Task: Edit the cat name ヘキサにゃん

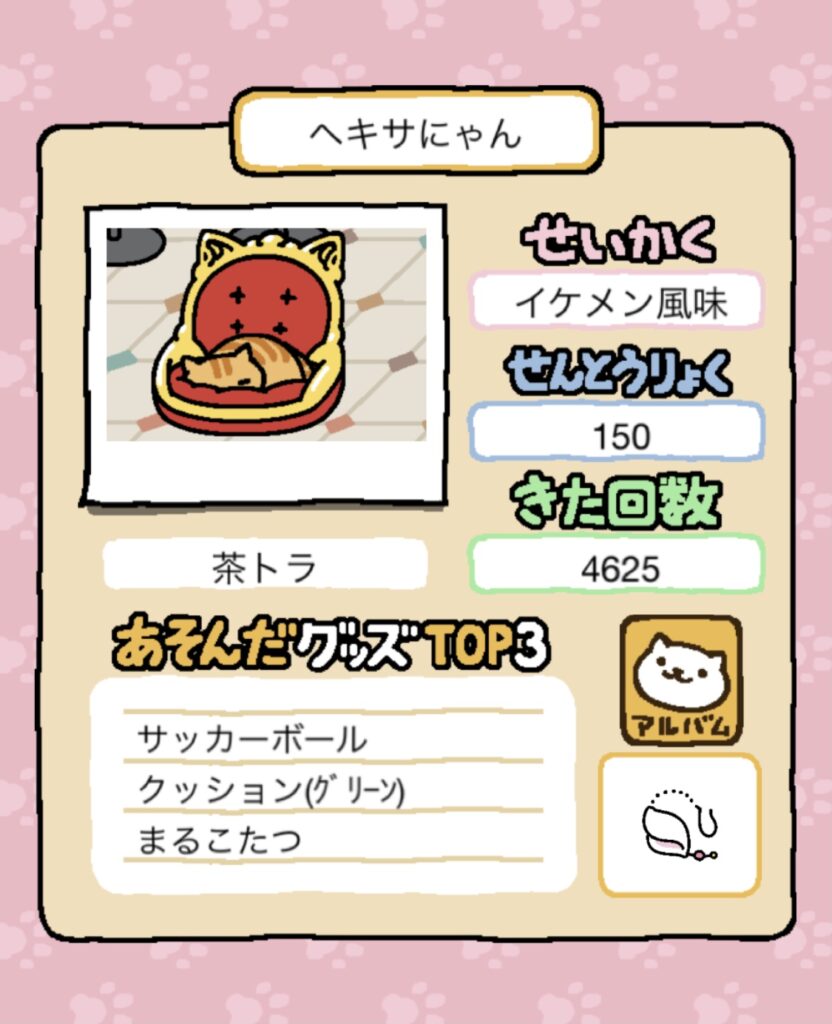Action: pyautogui.click(x=416, y=132)
